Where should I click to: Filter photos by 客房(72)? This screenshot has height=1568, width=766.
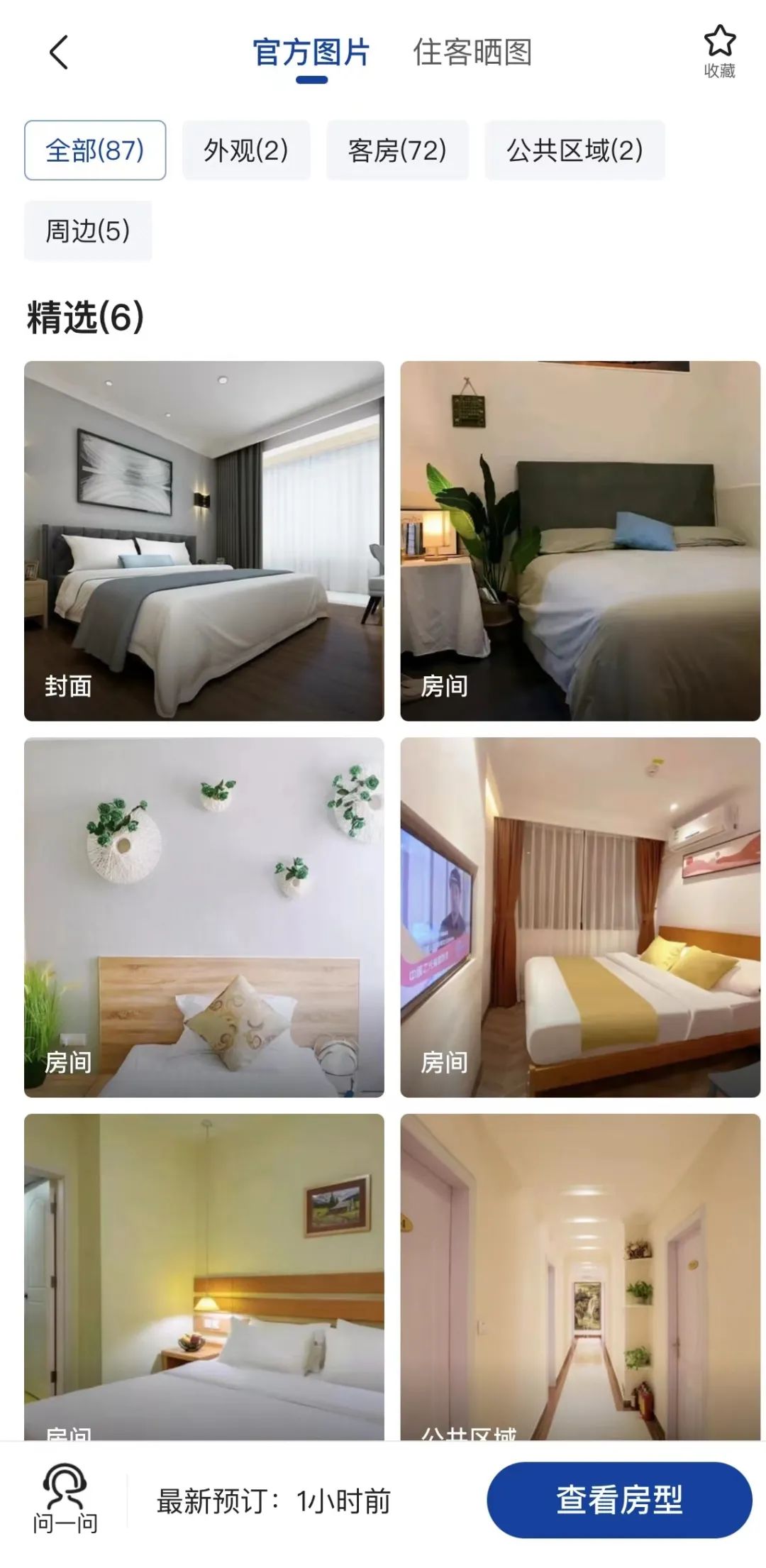[397, 150]
